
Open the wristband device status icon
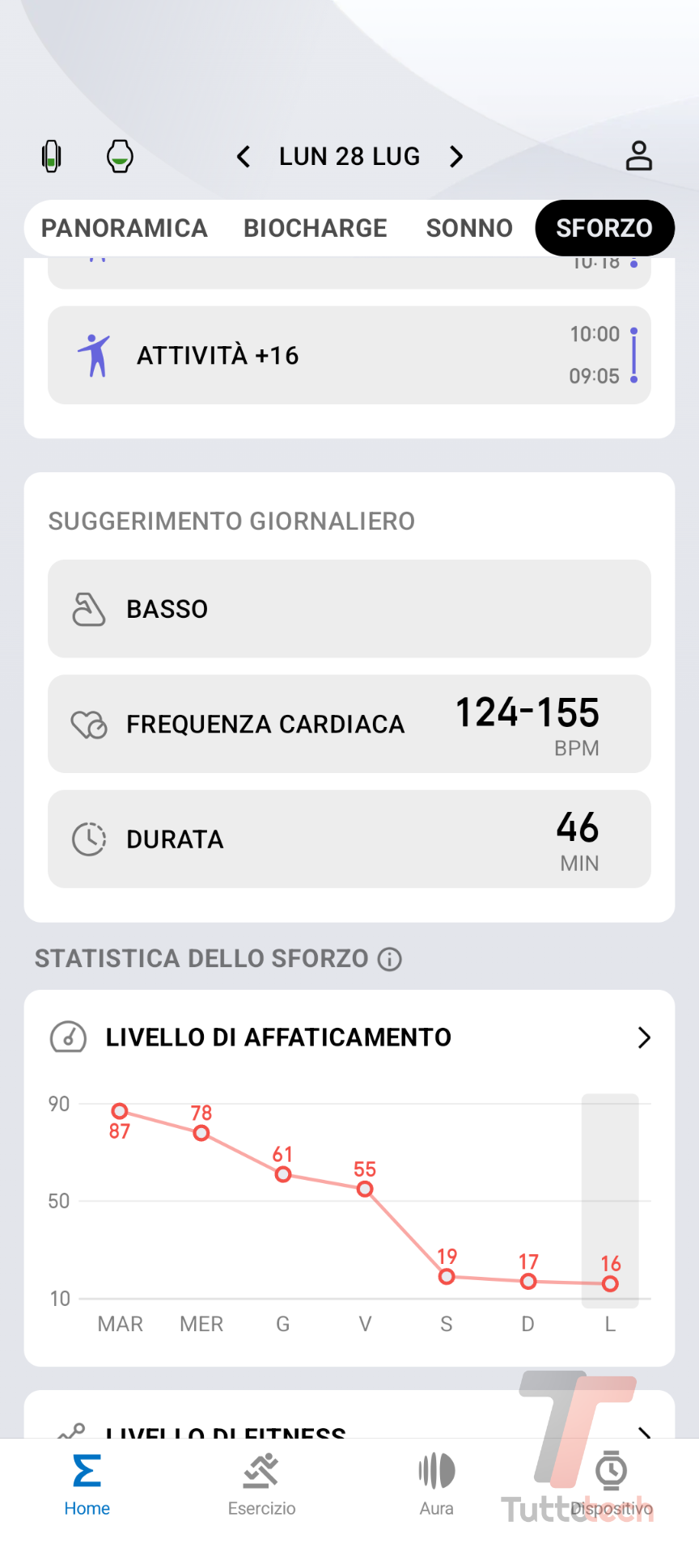point(52,156)
